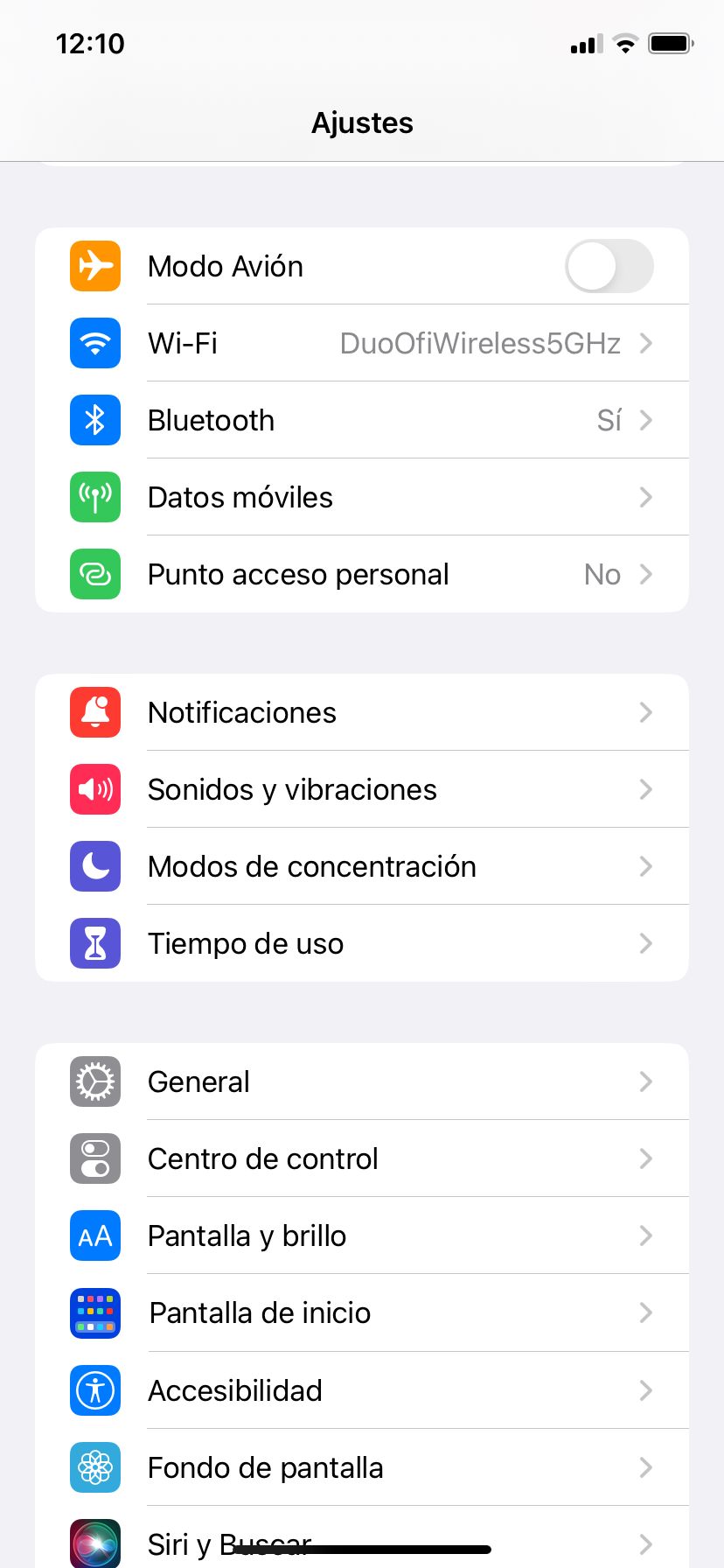This screenshot has height=1568, width=724.
Task: Open Accesibilidad settings
Action: (x=362, y=1390)
